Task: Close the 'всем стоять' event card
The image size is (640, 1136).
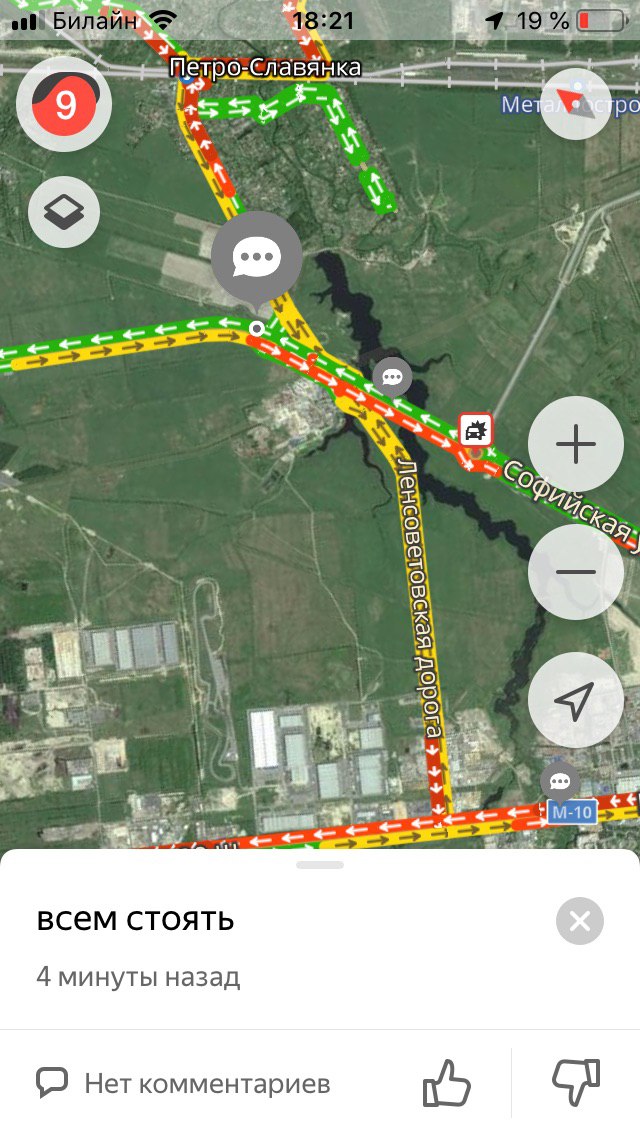Action: [x=580, y=921]
